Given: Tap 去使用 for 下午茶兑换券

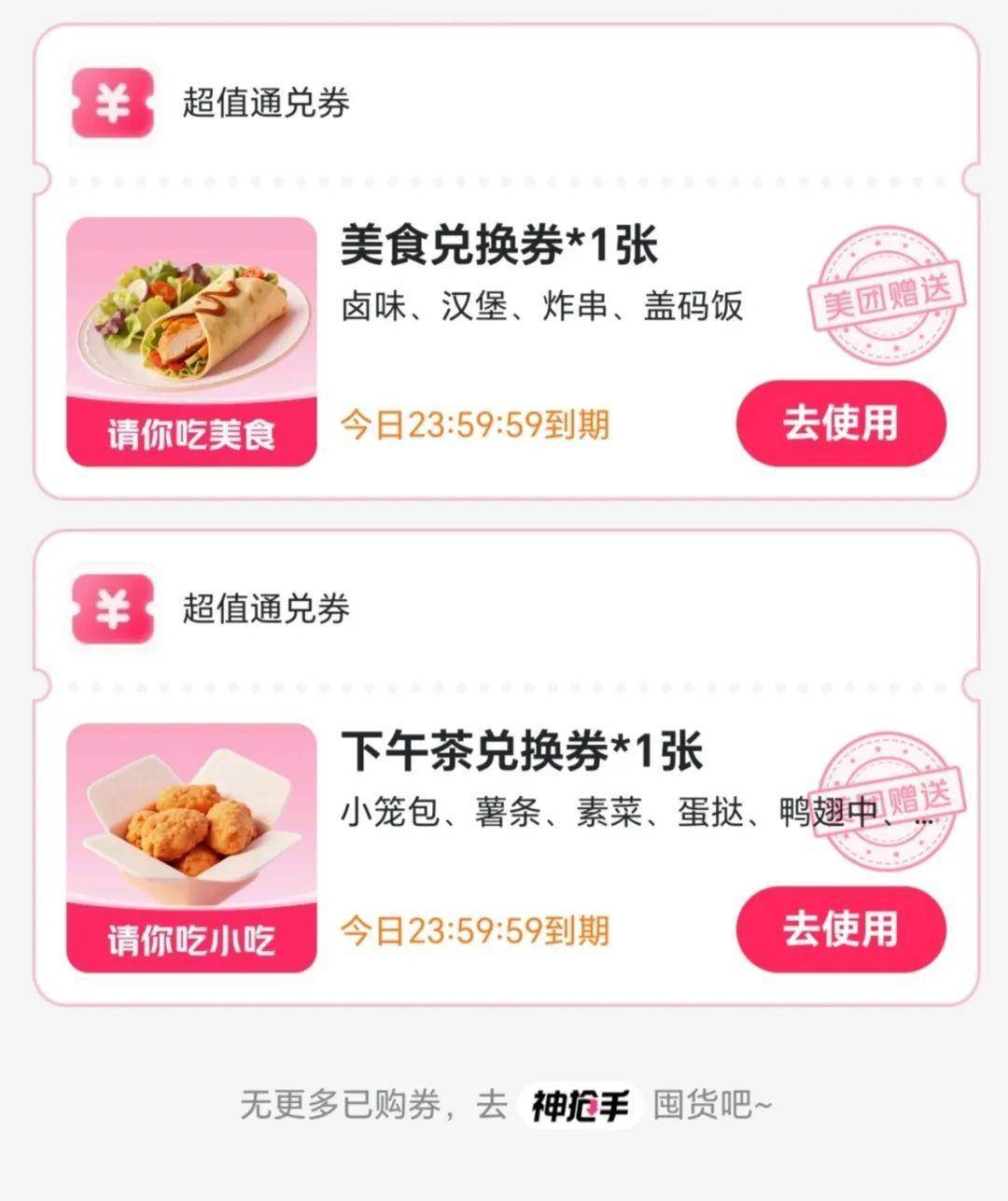Looking at the screenshot, I should point(841,929).
